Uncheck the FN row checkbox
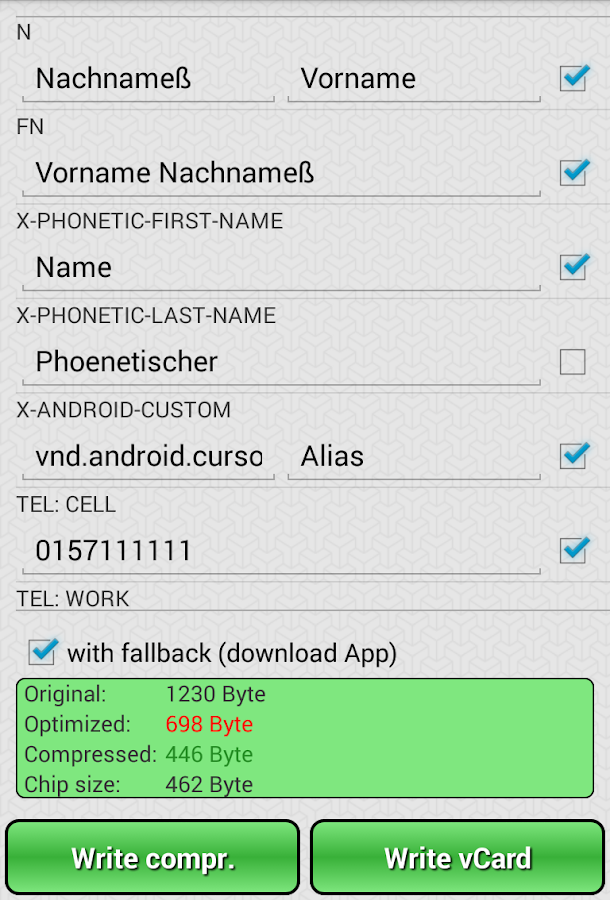610x900 pixels. click(x=573, y=172)
